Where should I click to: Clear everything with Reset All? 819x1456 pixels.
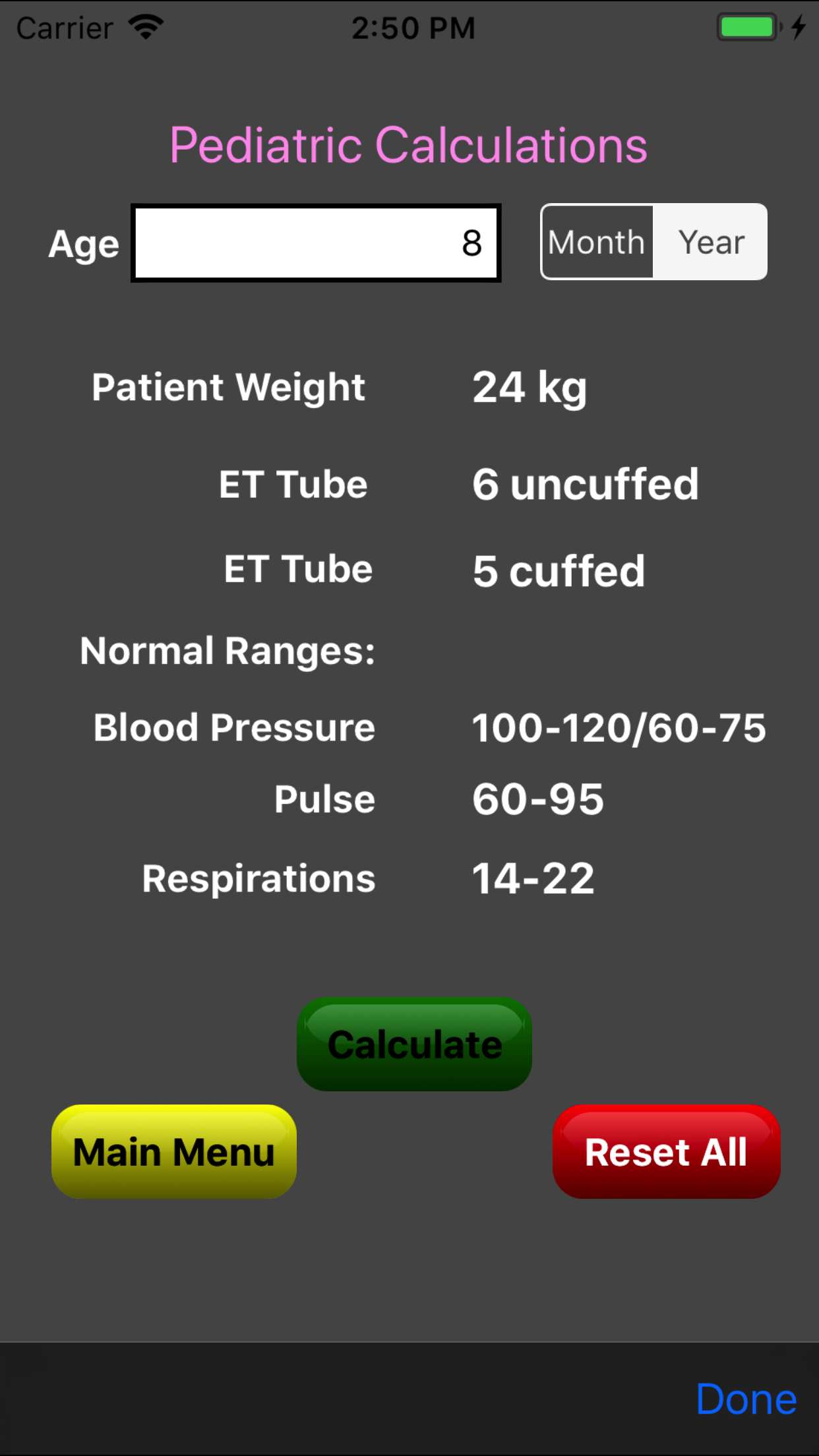pyautogui.click(x=666, y=1151)
